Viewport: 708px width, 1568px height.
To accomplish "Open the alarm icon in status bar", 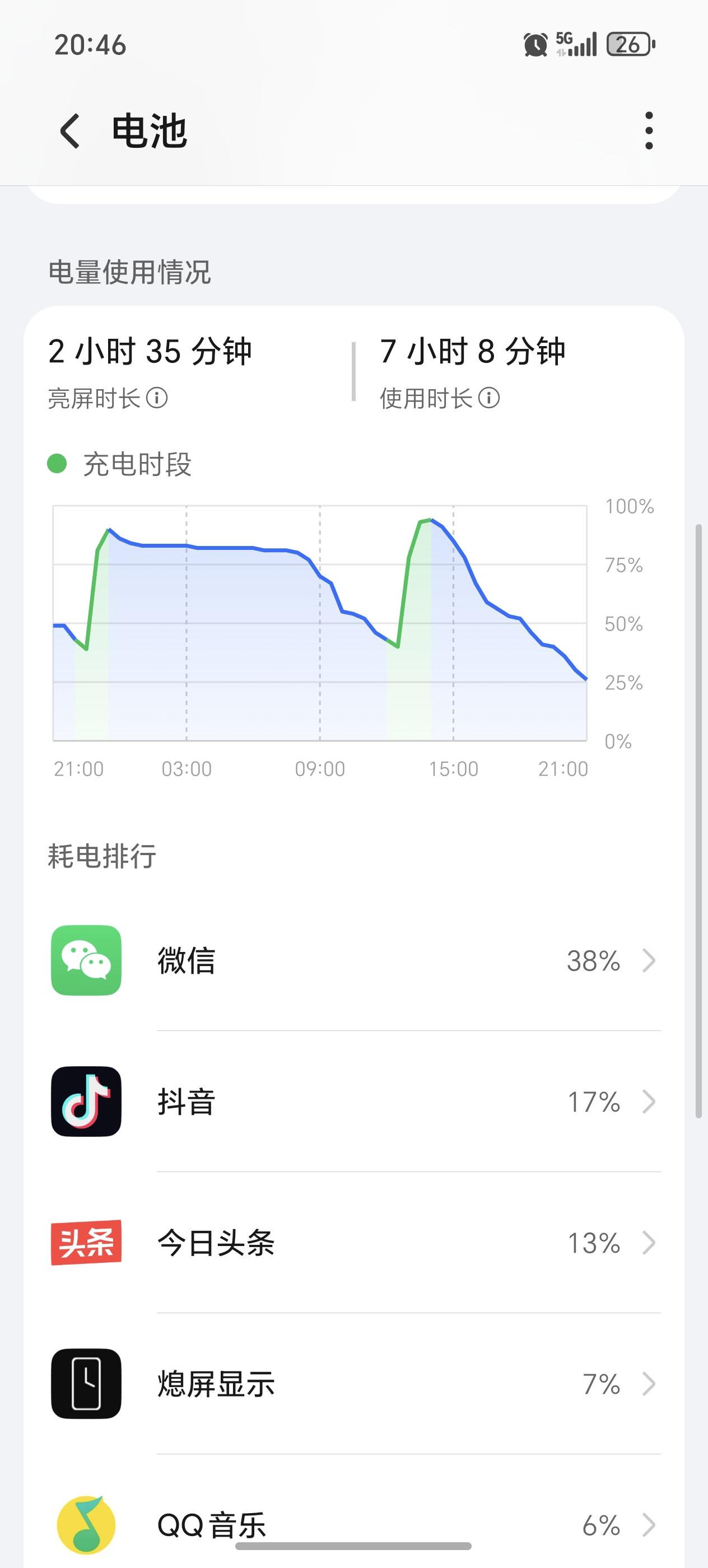I will (x=534, y=43).
